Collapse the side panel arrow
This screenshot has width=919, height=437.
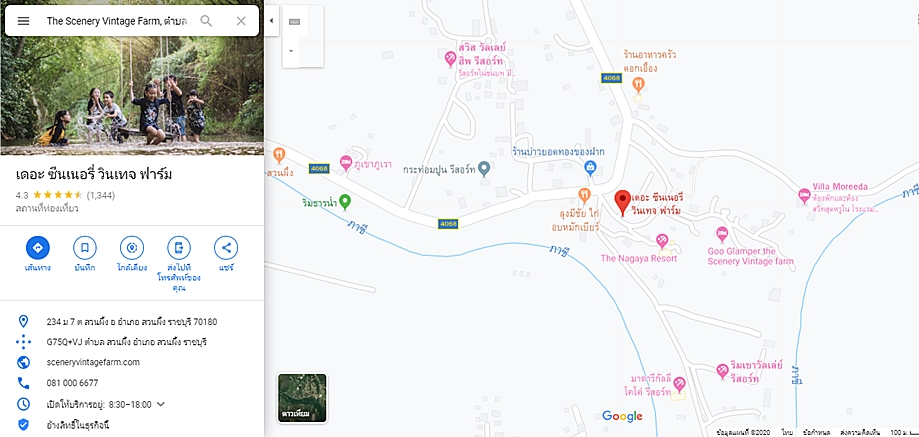click(x=271, y=20)
